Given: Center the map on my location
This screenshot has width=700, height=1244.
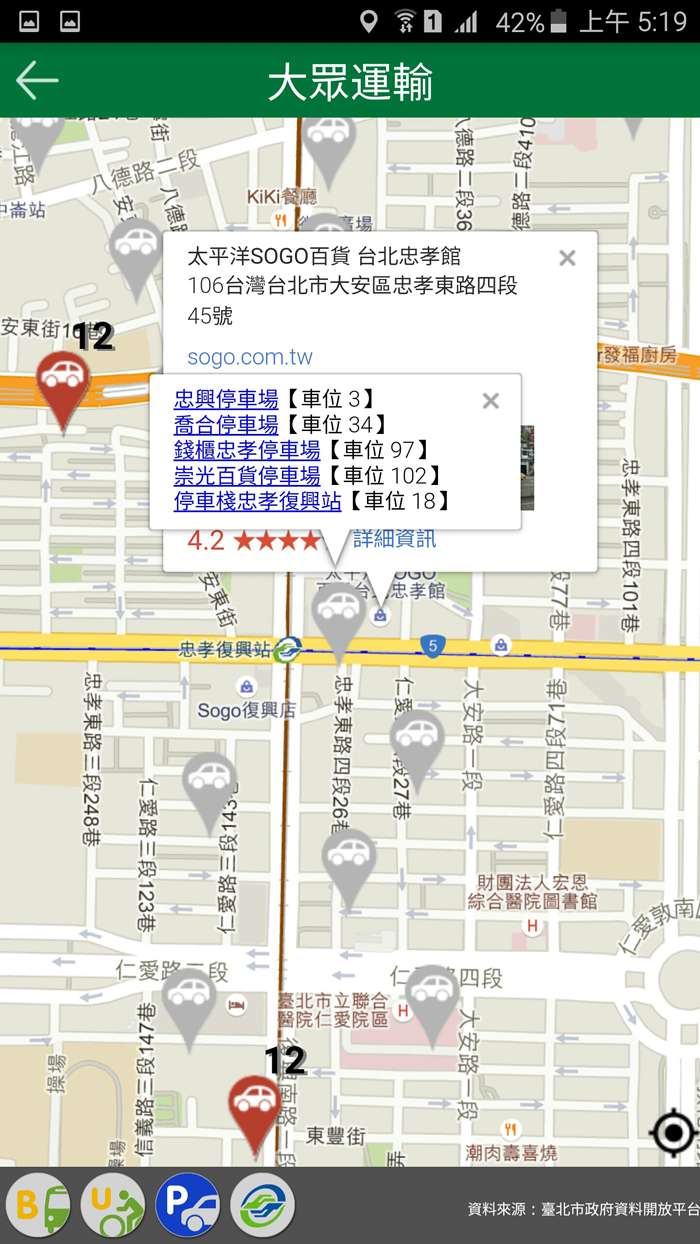Looking at the screenshot, I should (x=672, y=1133).
